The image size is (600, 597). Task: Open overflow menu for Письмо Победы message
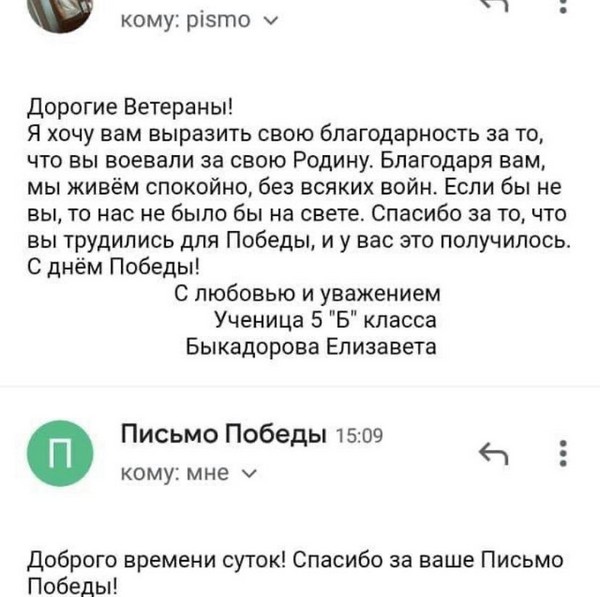564,453
